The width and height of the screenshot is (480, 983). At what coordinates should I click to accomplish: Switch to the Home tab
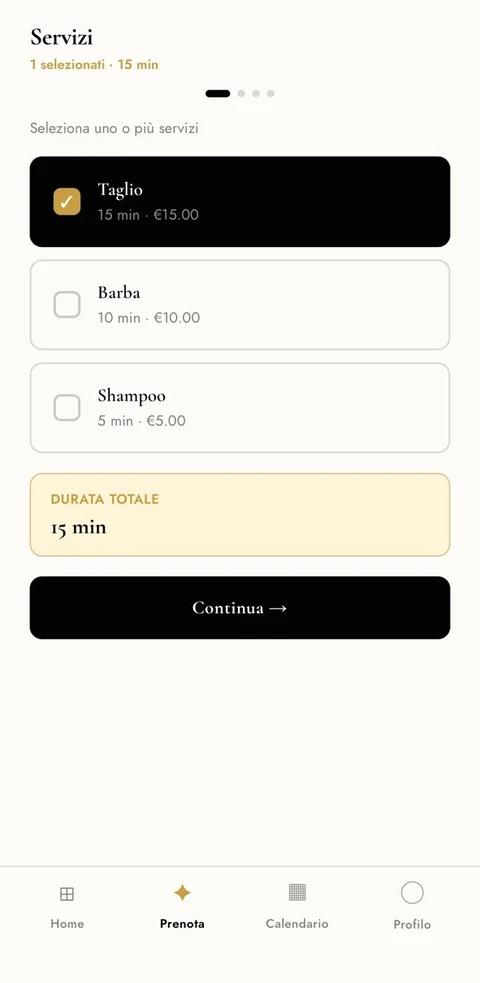click(x=67, y=907)
